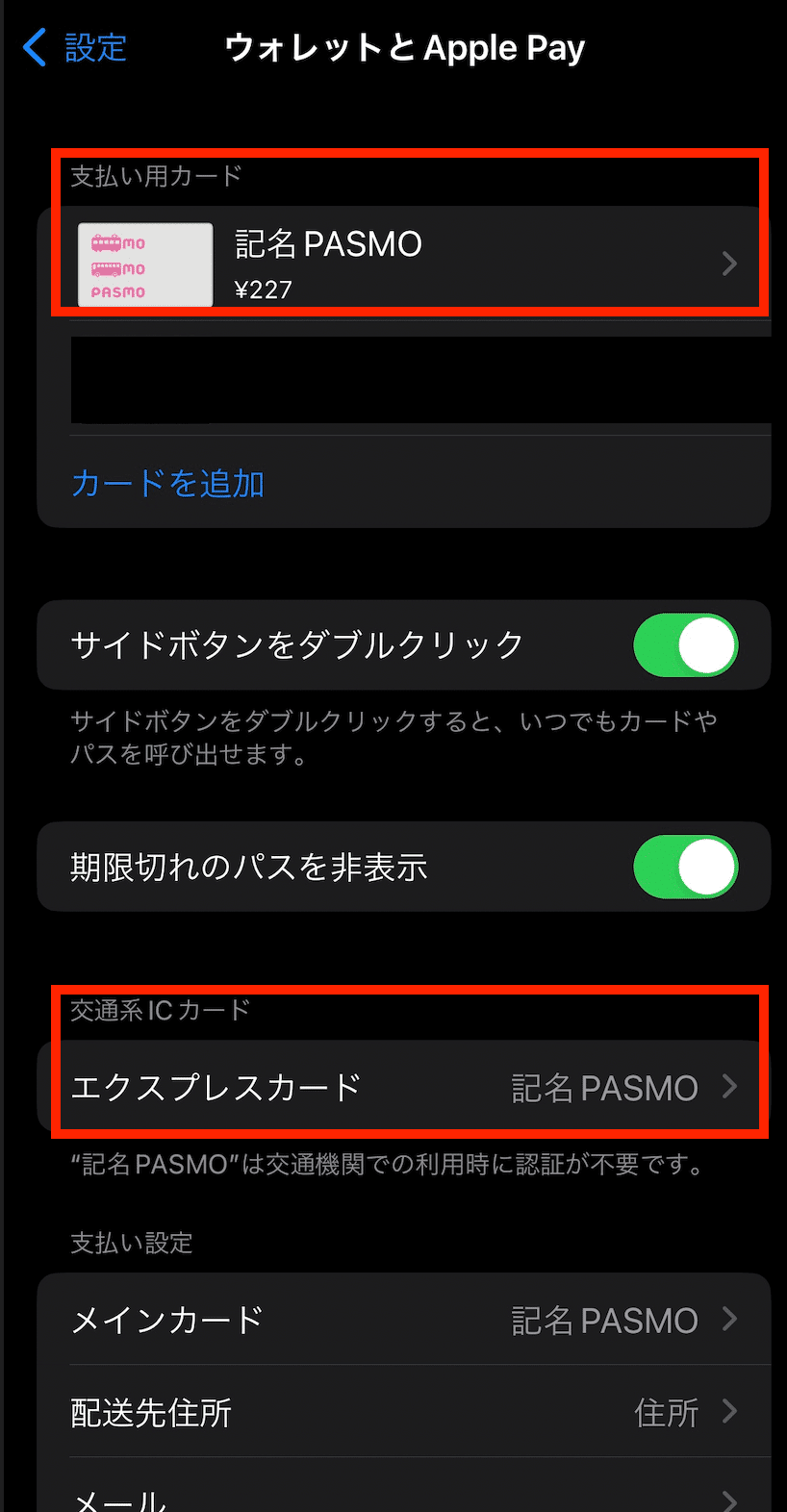Viewport: 787px width, 1512px height.
Task: Open 配送先住所 row
Action: [404, 1411]
